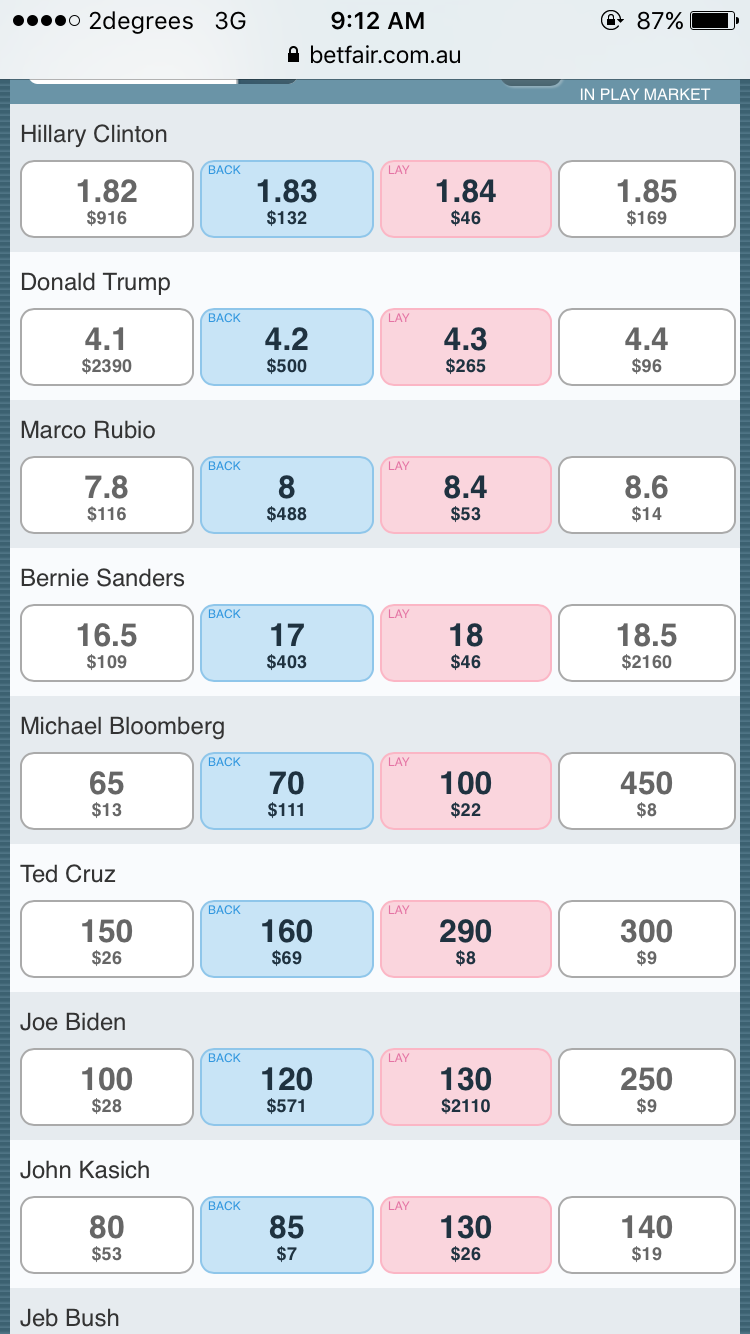Back Ted Cruz at 160
Viewport: 750px width, 1334px height.
click(287, 939)
